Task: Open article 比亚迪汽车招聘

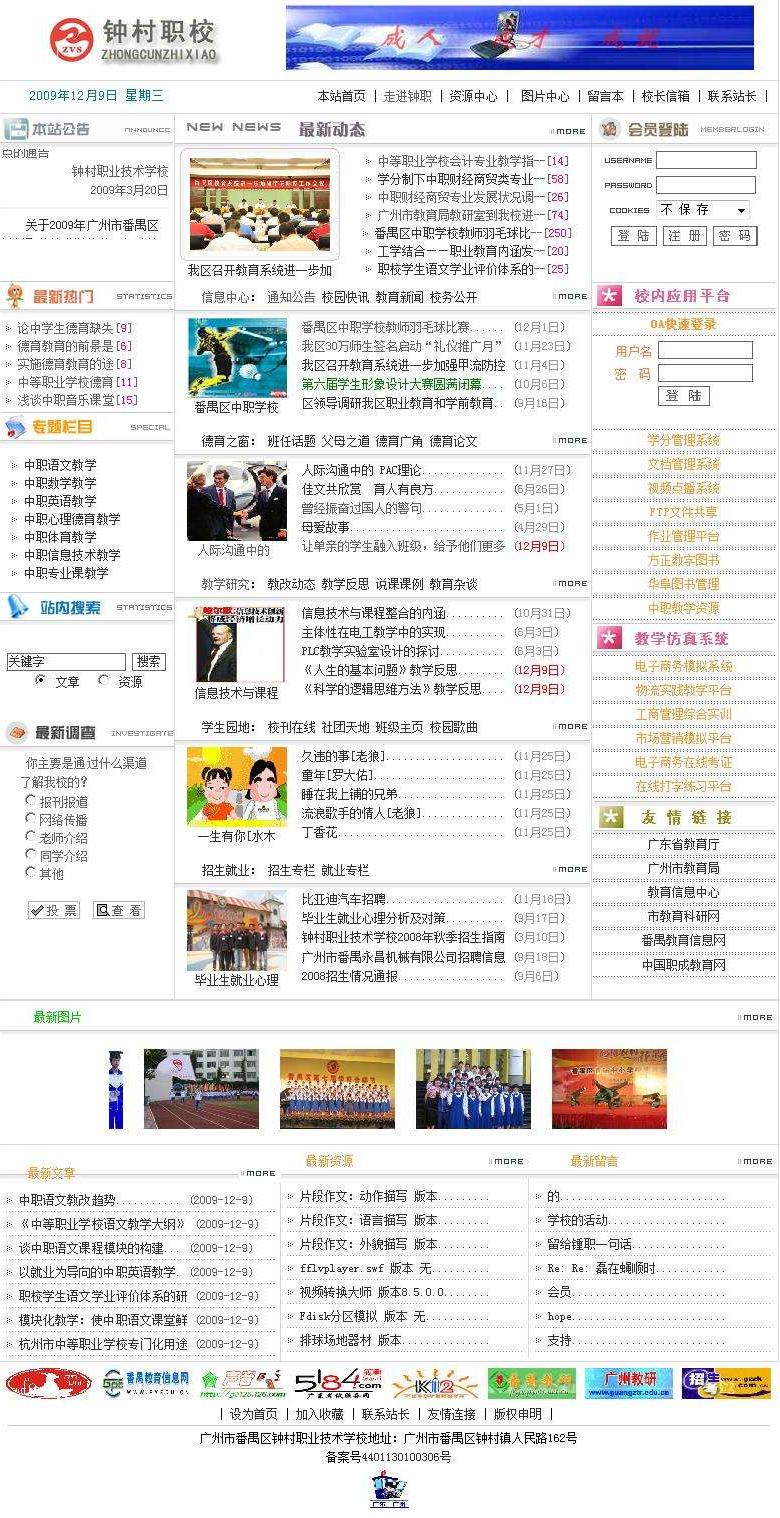Action: 343,899
